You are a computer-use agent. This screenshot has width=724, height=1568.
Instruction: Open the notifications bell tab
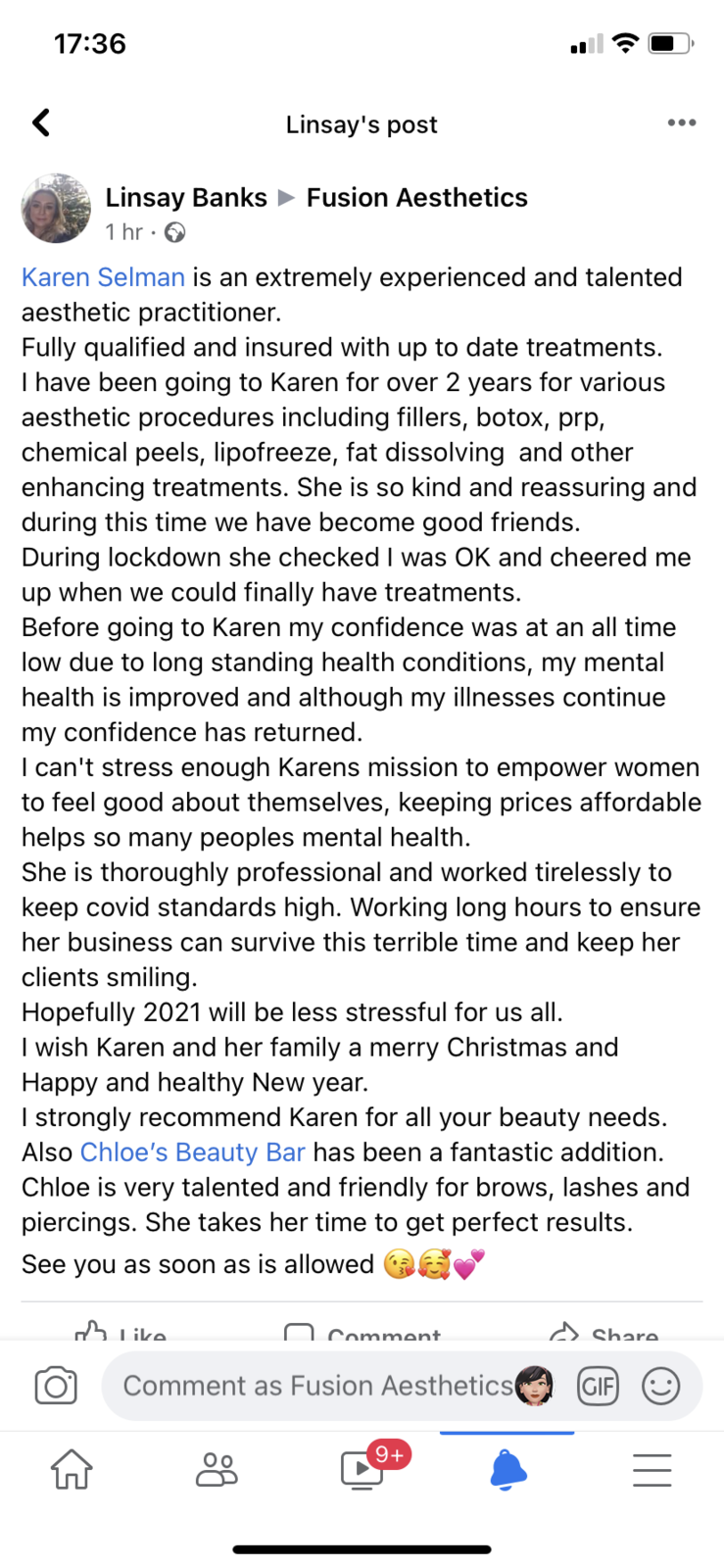pos(507,1470)
